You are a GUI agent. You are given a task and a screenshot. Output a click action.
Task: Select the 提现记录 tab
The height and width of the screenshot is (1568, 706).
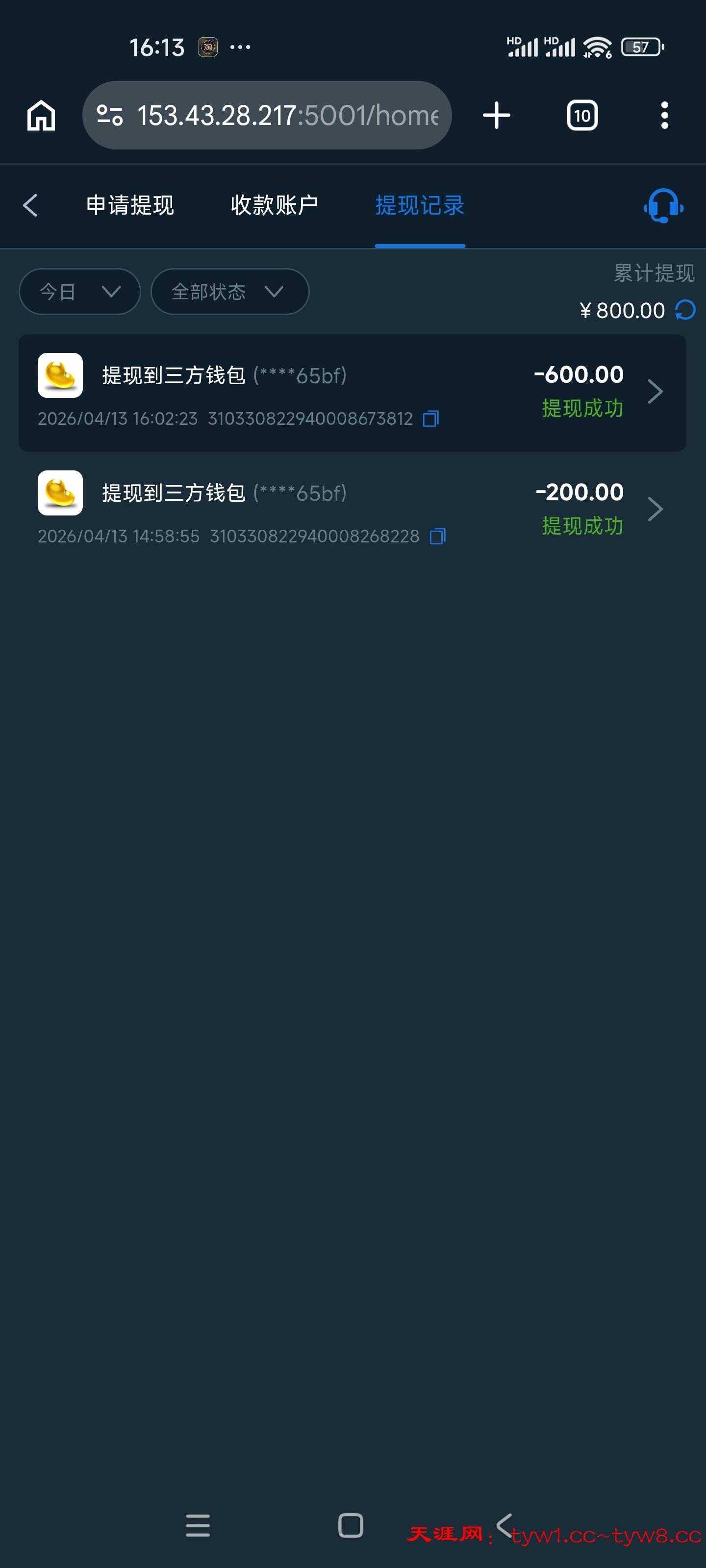(x=420, y=205)
